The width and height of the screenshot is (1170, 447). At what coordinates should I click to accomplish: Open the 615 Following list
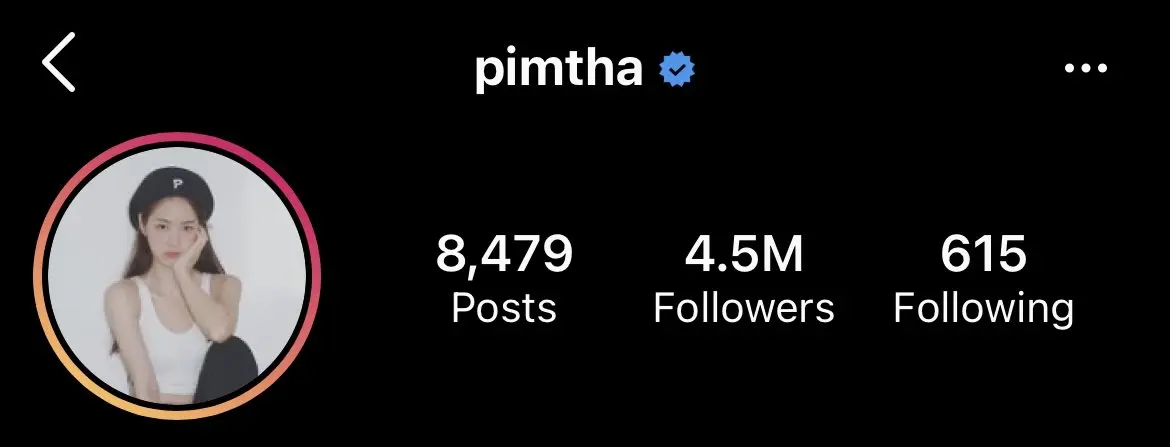(x=983, y=280)
